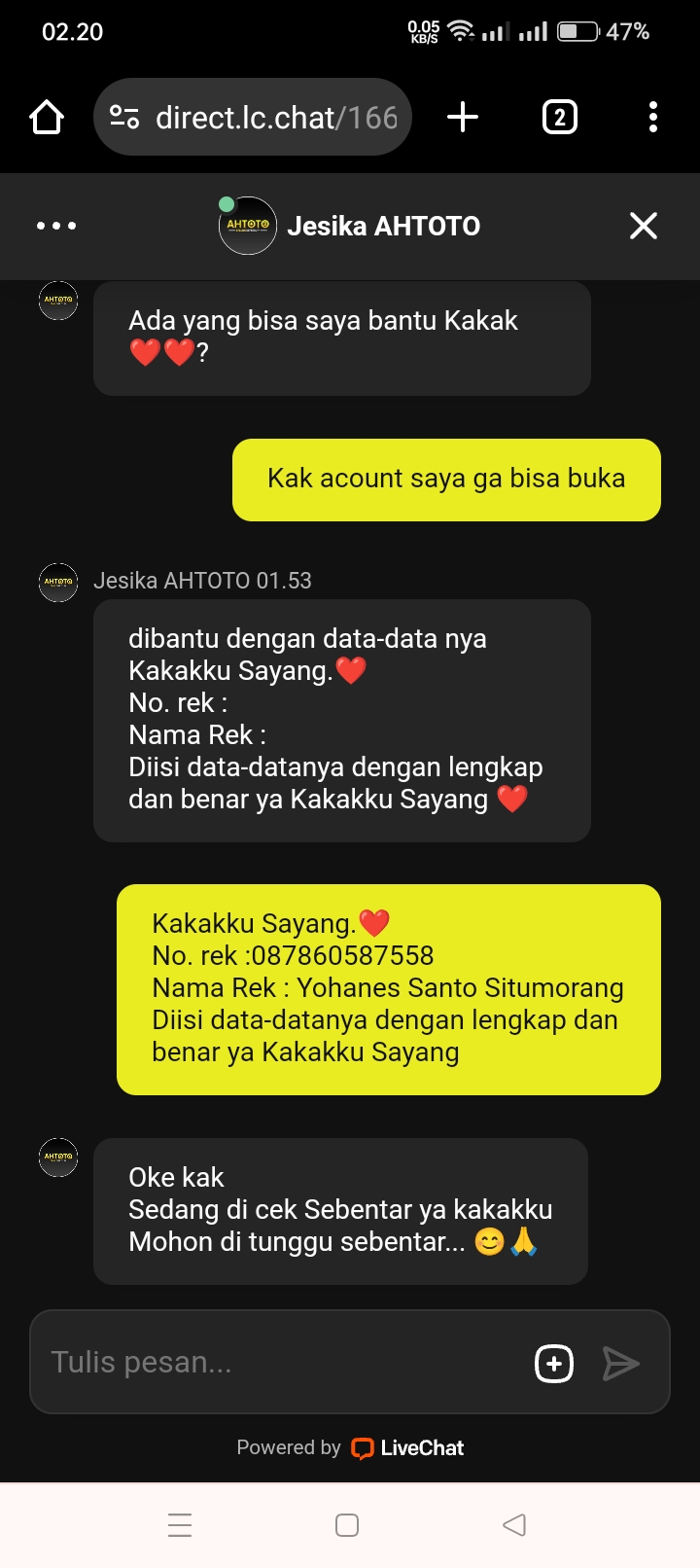This screenshot has width=700, height=1568.
Task: Send the message with the arrow icon
Action: (620, 1363)
